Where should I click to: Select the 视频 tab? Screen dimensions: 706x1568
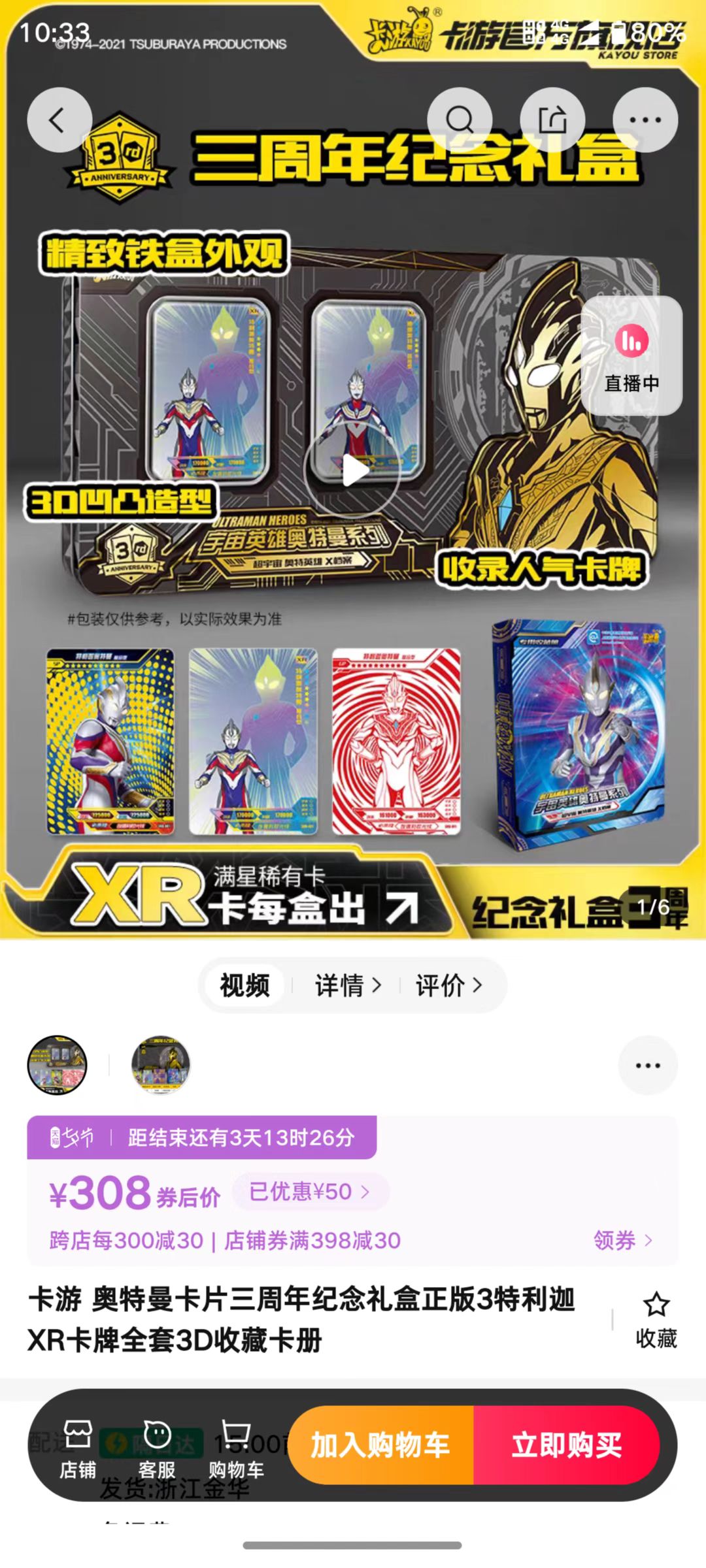(245, 985)
